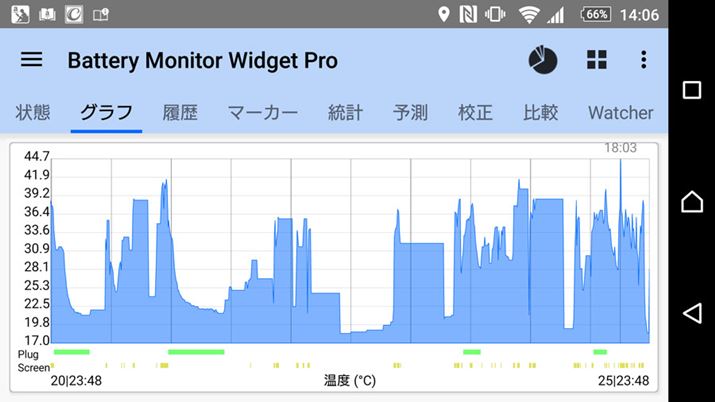This screenshot has height=402, width=715.
Task: Open the grid view icon
Action: tap(597, 60)
